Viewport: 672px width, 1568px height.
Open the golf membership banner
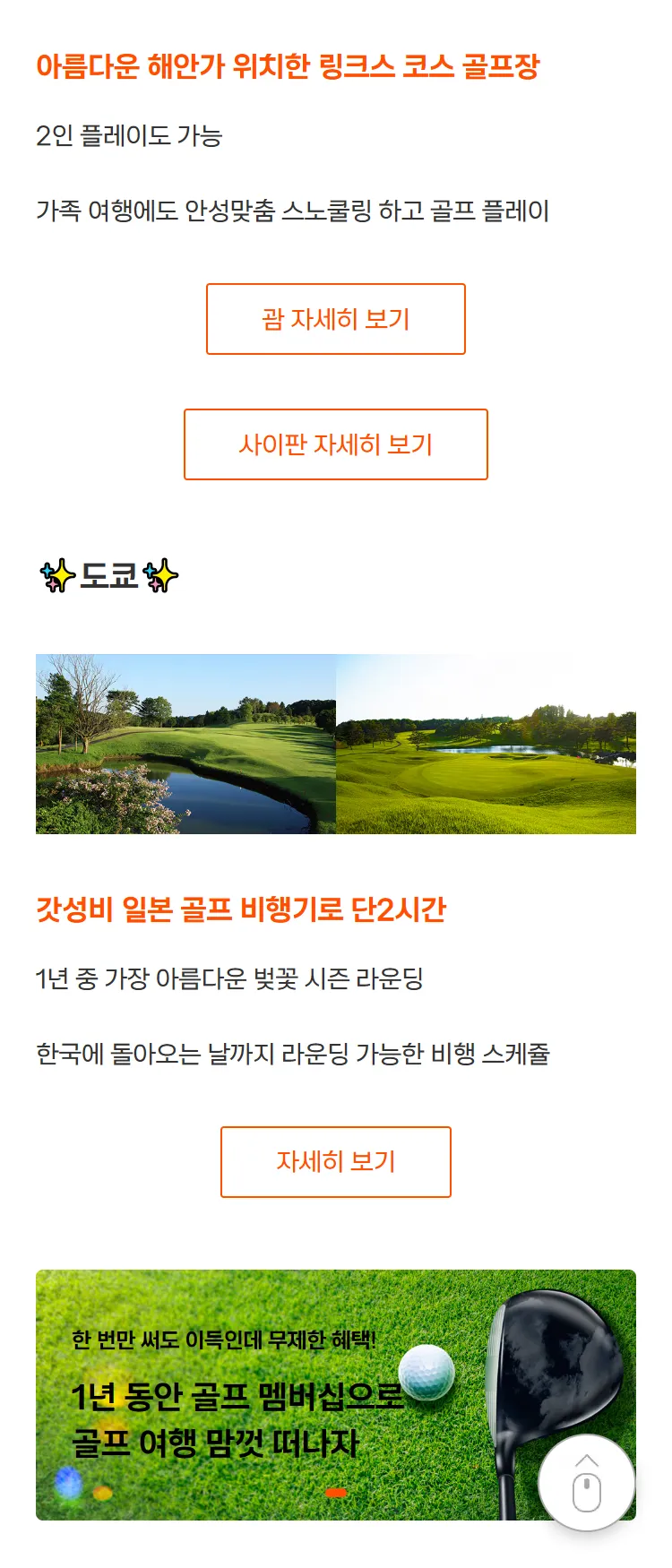pos(269,1394)
